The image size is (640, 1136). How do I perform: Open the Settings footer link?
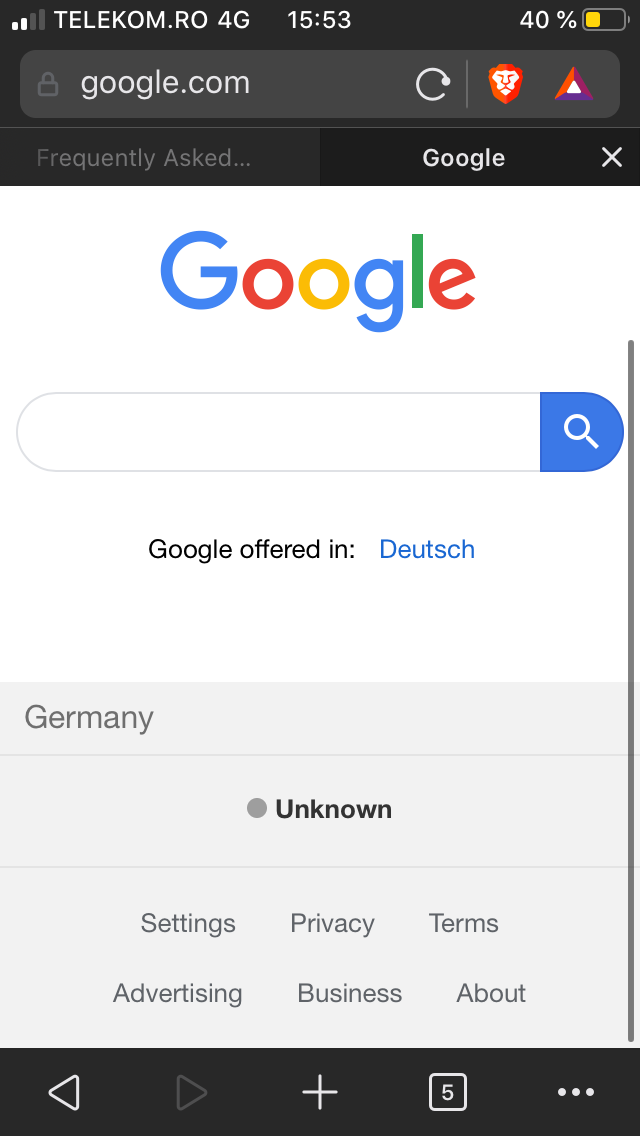click(x=188, y=923)
